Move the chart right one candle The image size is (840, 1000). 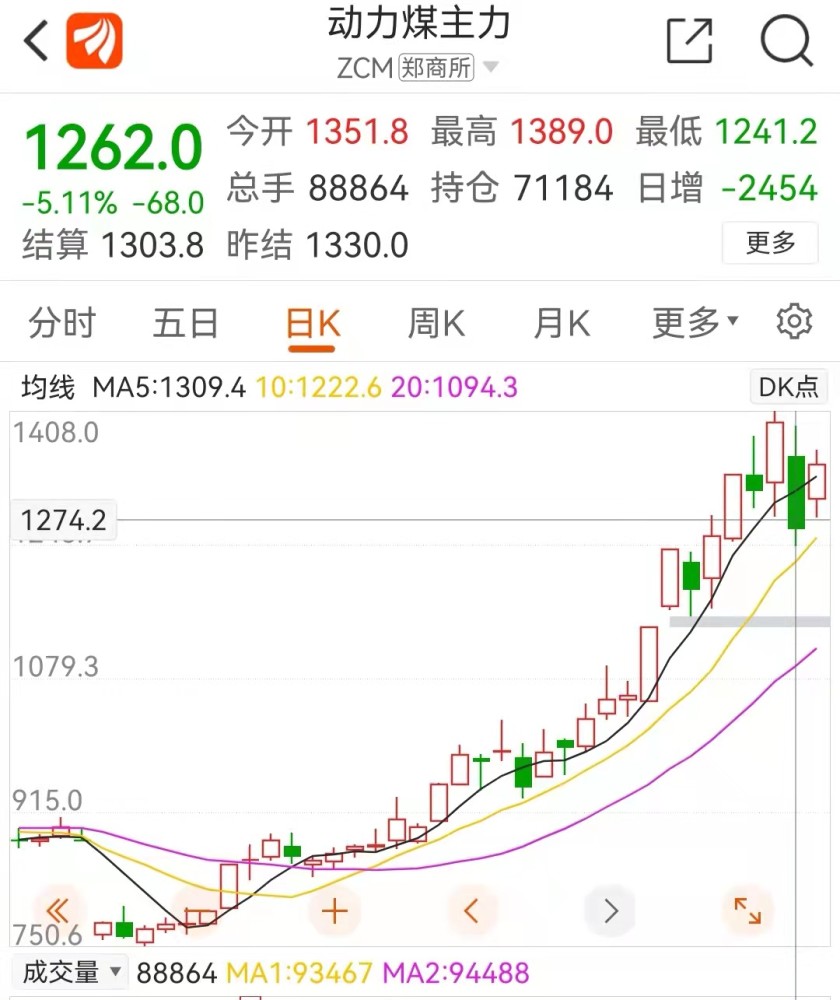point(610,910)
